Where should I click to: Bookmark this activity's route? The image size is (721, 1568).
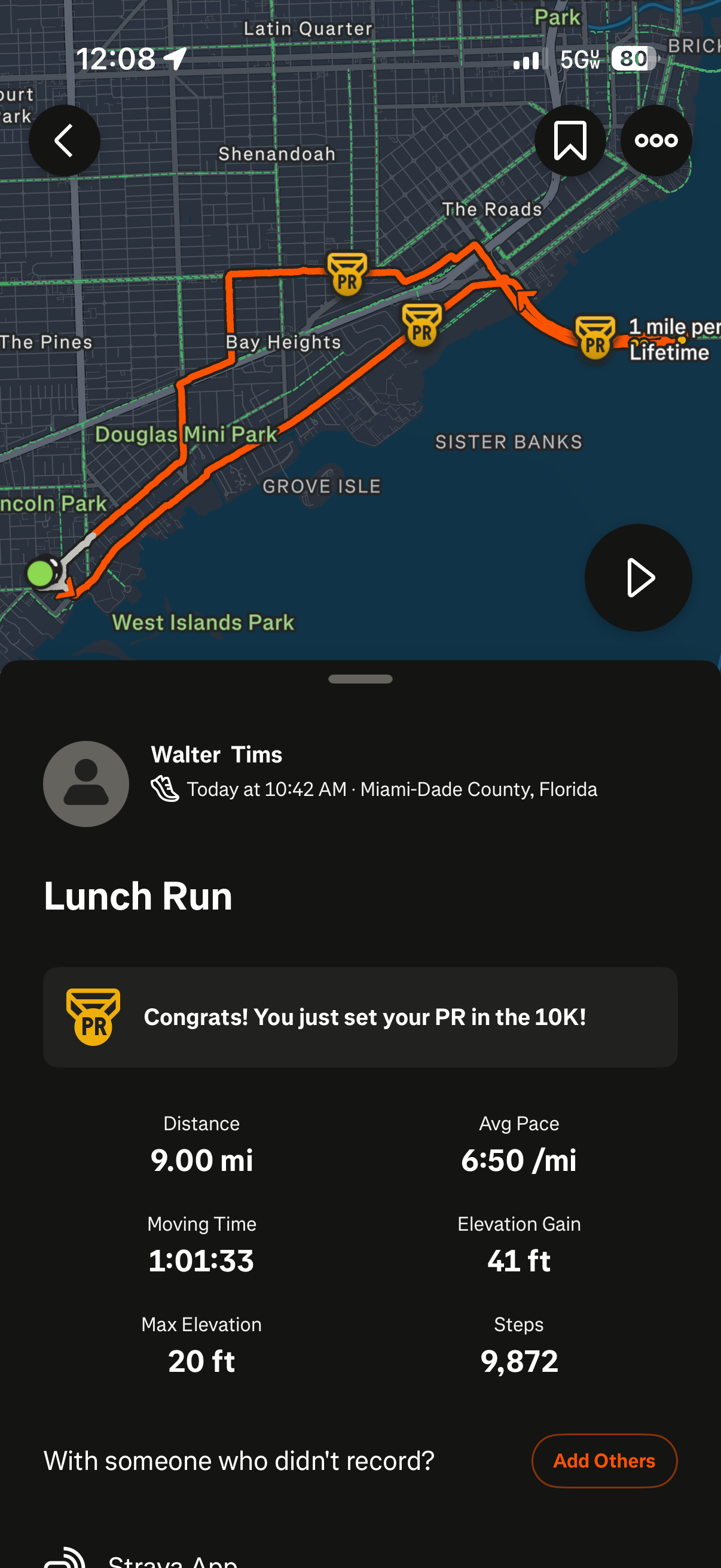(570, 141)
